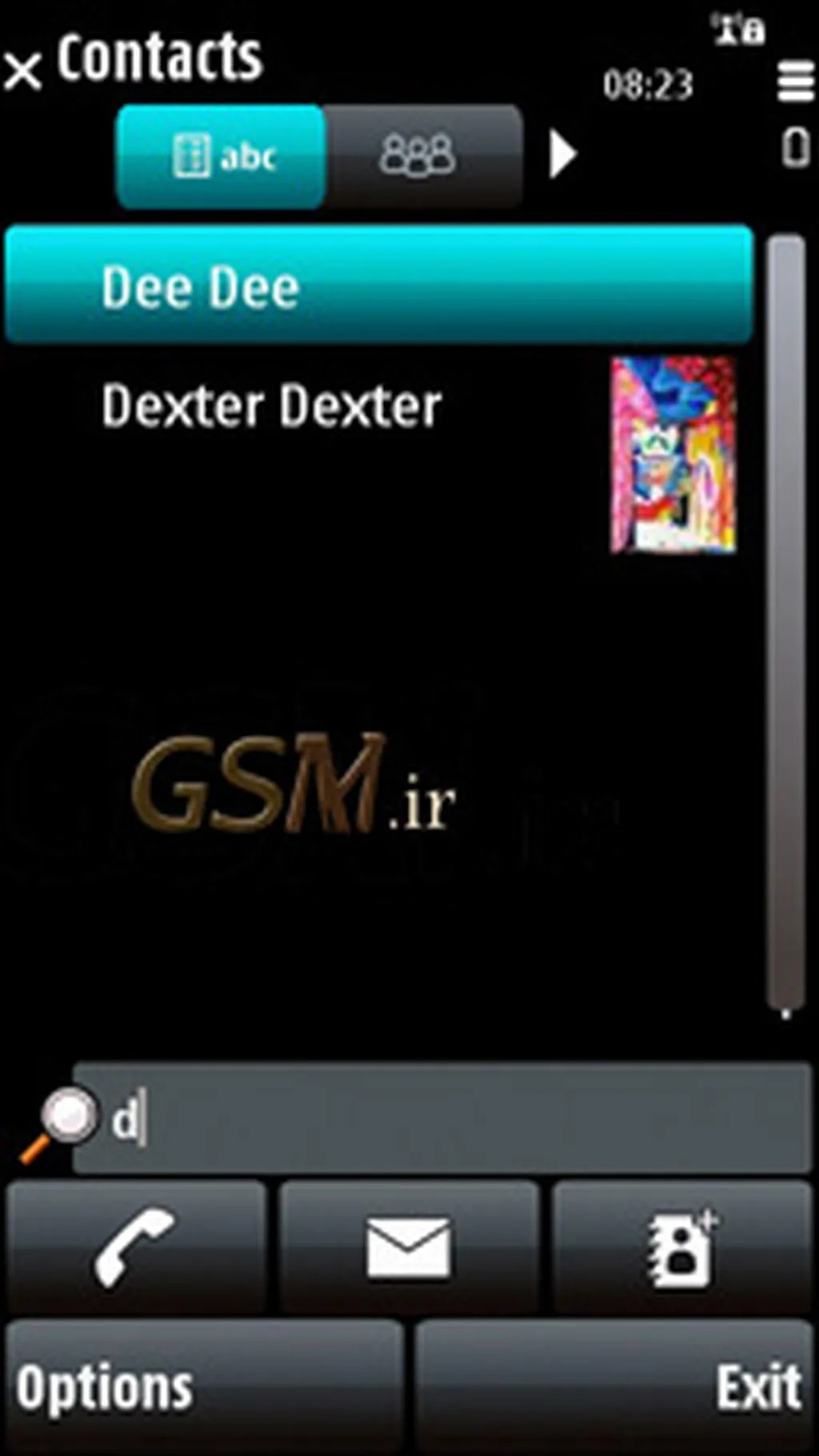Tap the menu icon in top right corner
Viewport: 819px width, 1456px height.
click(x=794, y=80)
